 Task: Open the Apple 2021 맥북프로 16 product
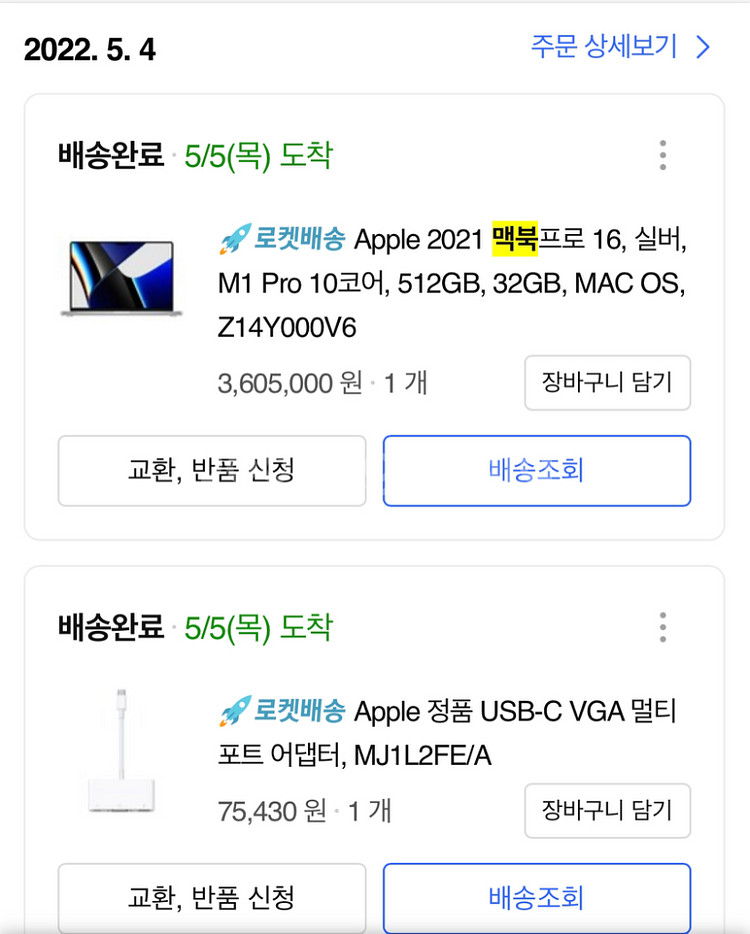[452, 283]
